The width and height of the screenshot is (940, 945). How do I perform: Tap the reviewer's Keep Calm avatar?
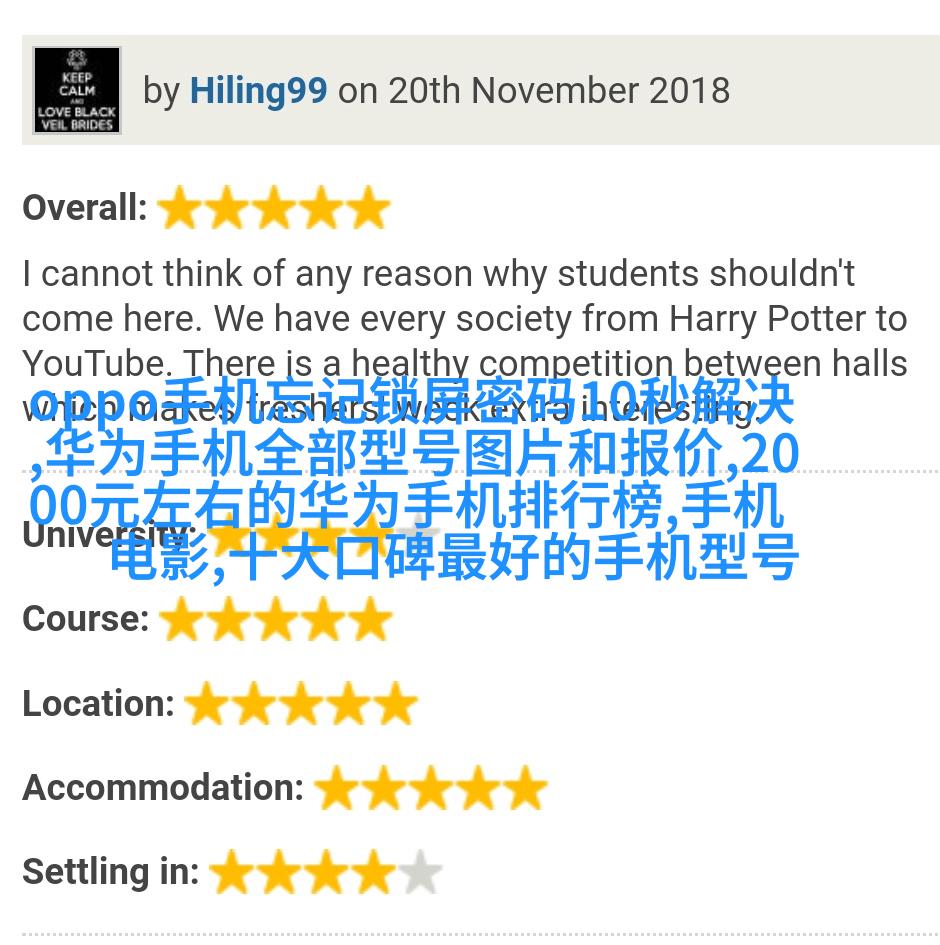[77, 90]
